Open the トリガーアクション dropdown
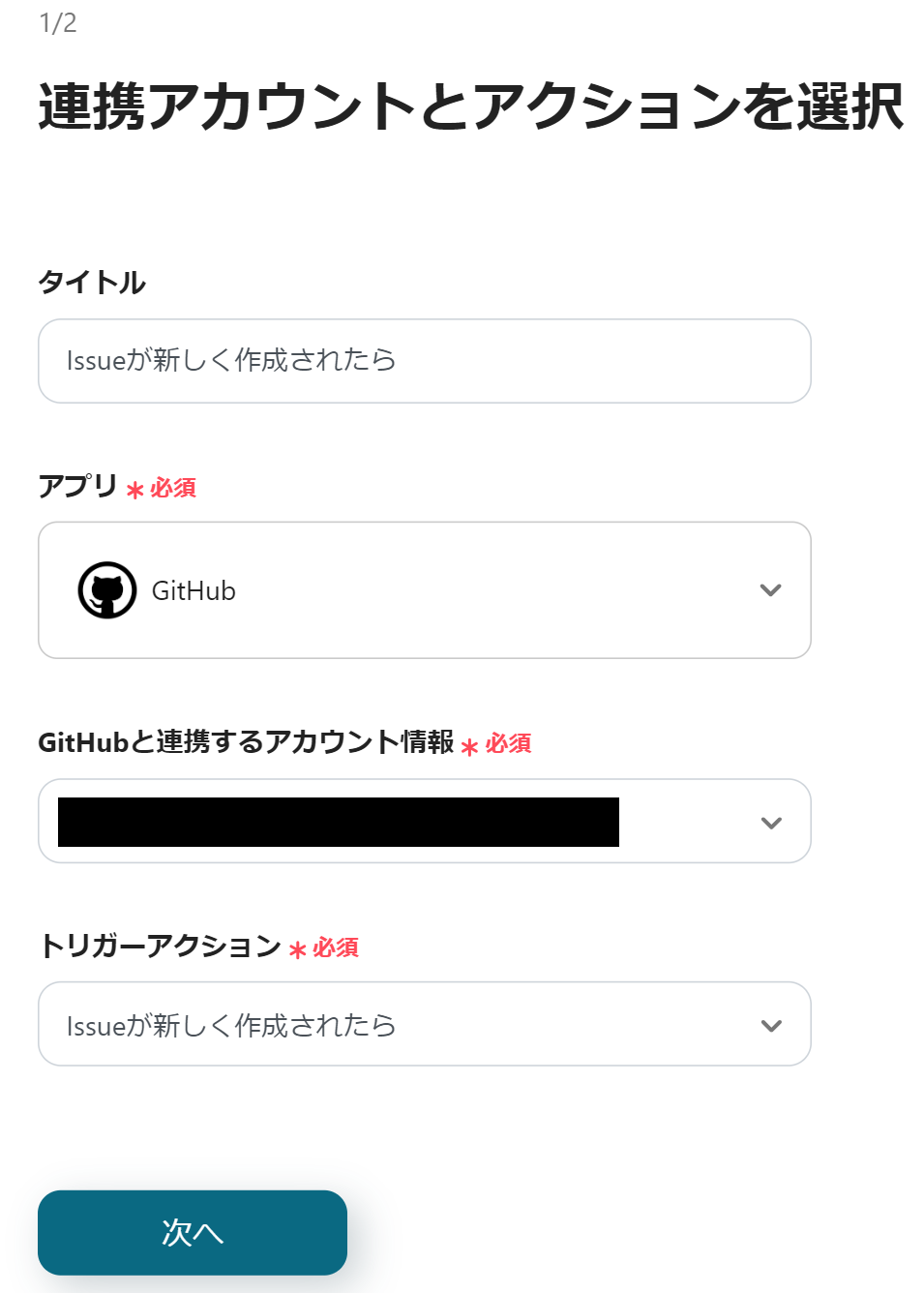 click(x=424, y=1025)
